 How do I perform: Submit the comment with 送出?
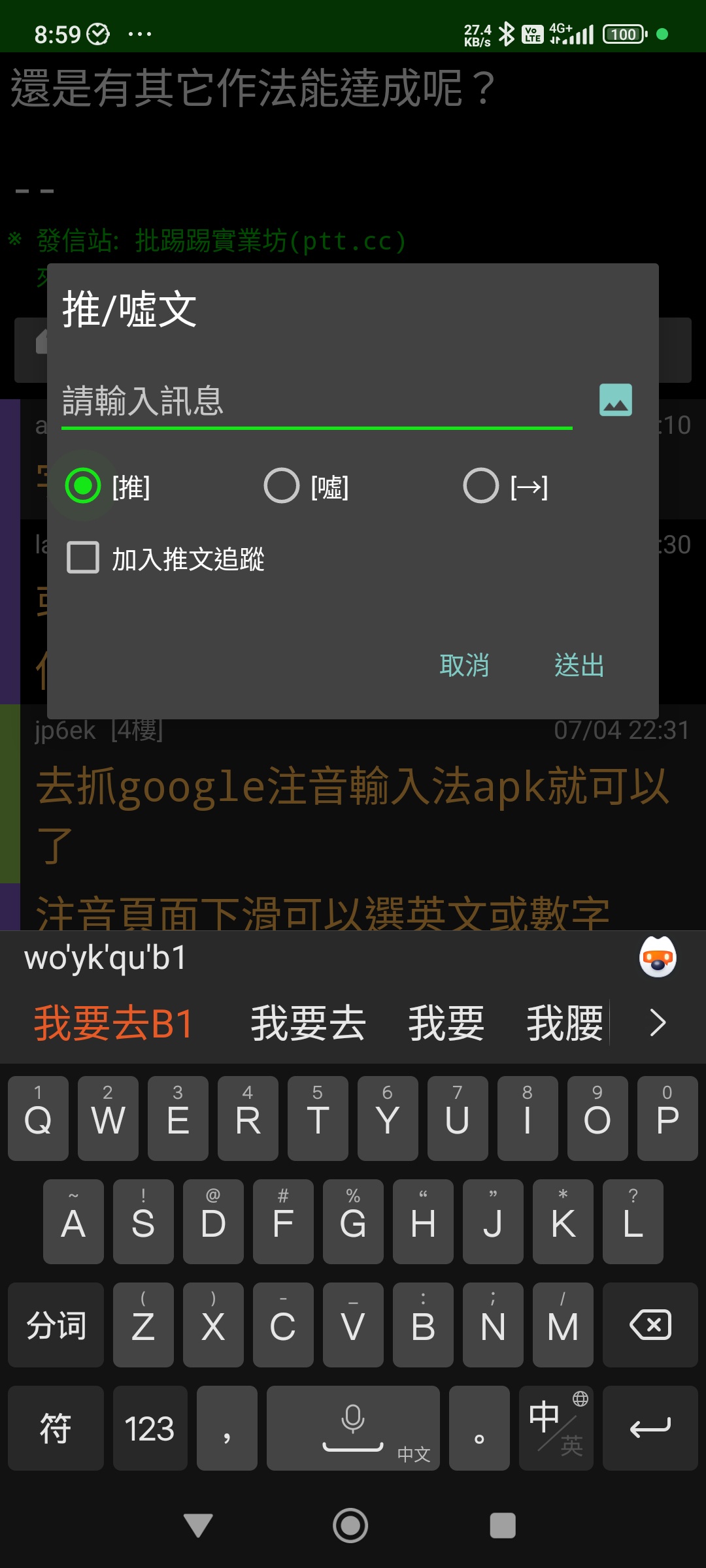coord(579,665)
